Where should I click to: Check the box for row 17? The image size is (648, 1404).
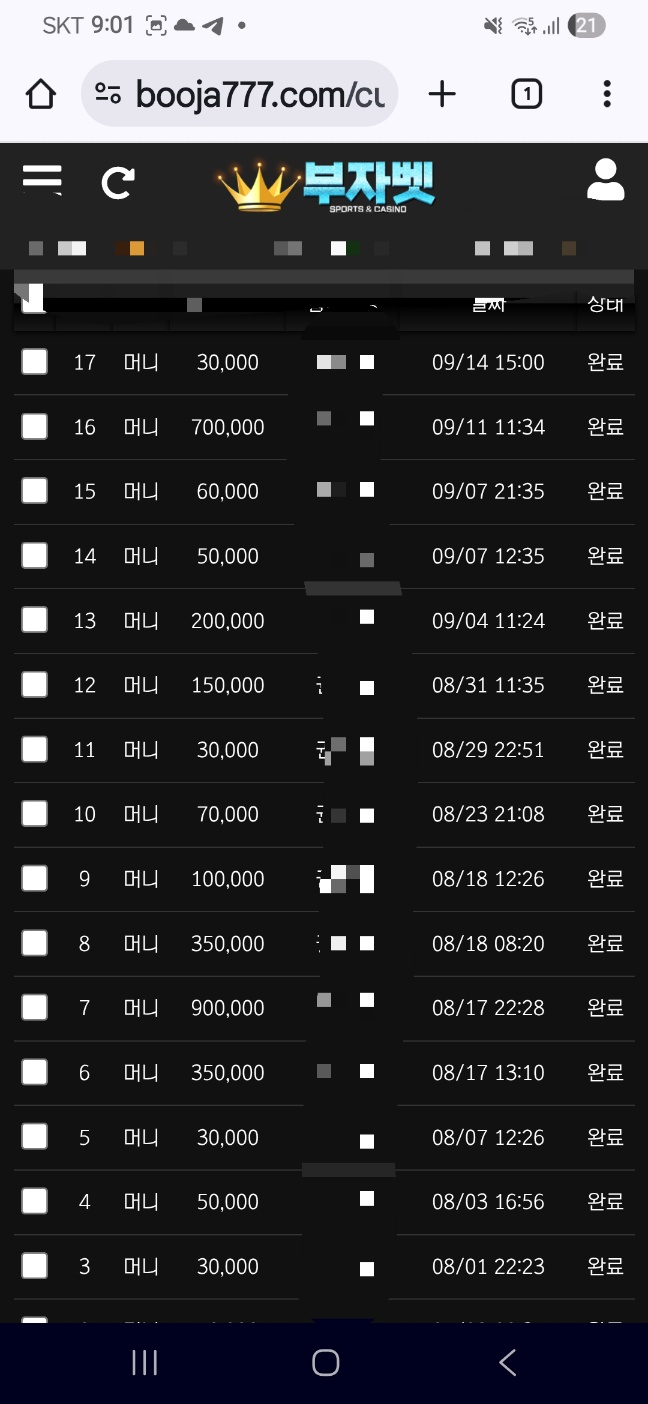(35, 362)
